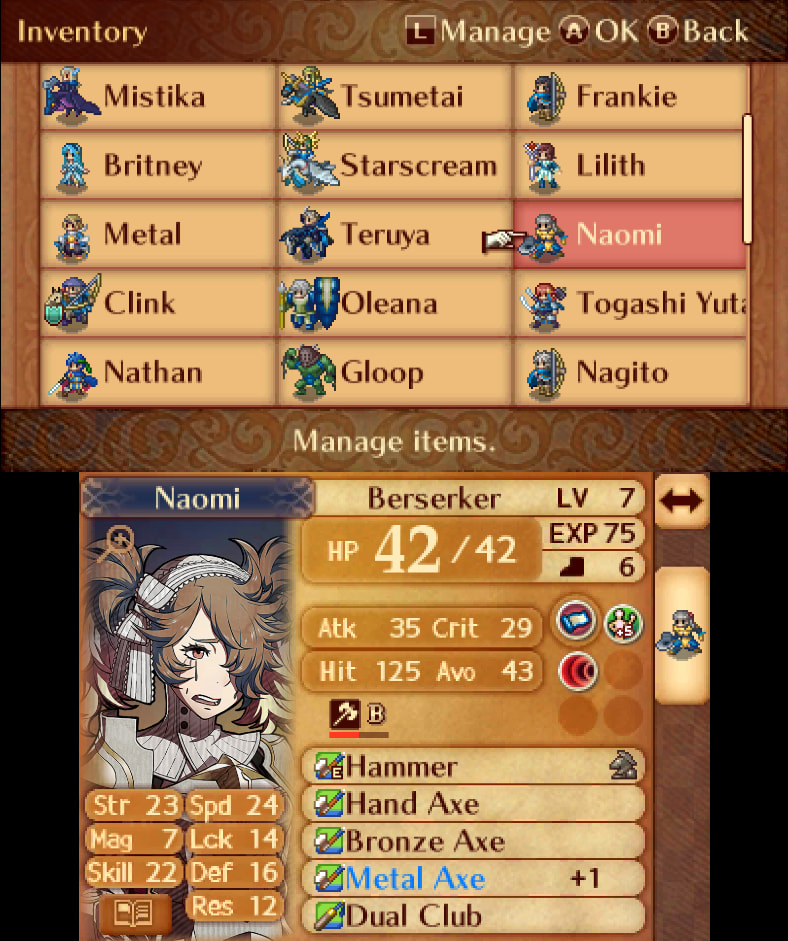Open Lilith's inventory
Screen dimensions: 788x941
pos(630,166)
